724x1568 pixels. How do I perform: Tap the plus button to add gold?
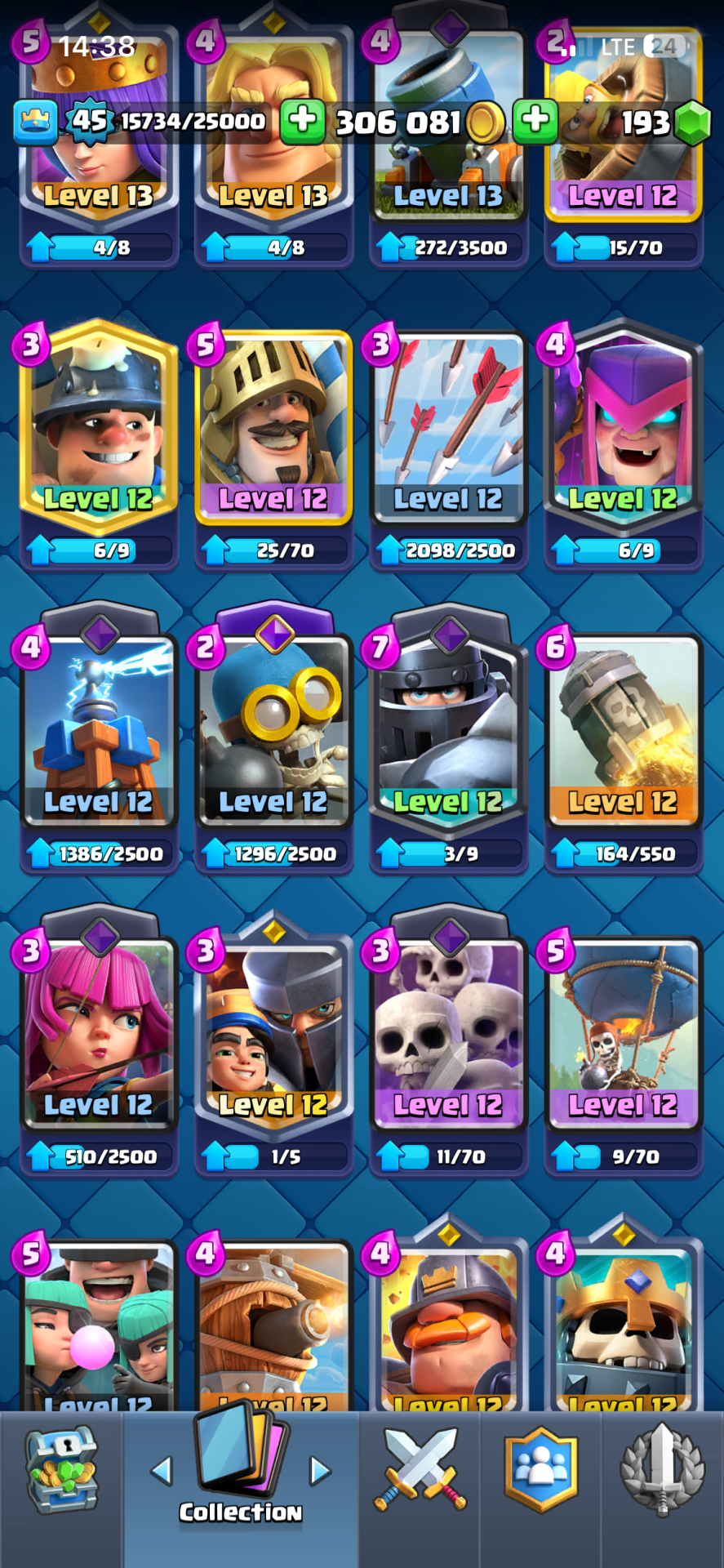pos(302,121)
